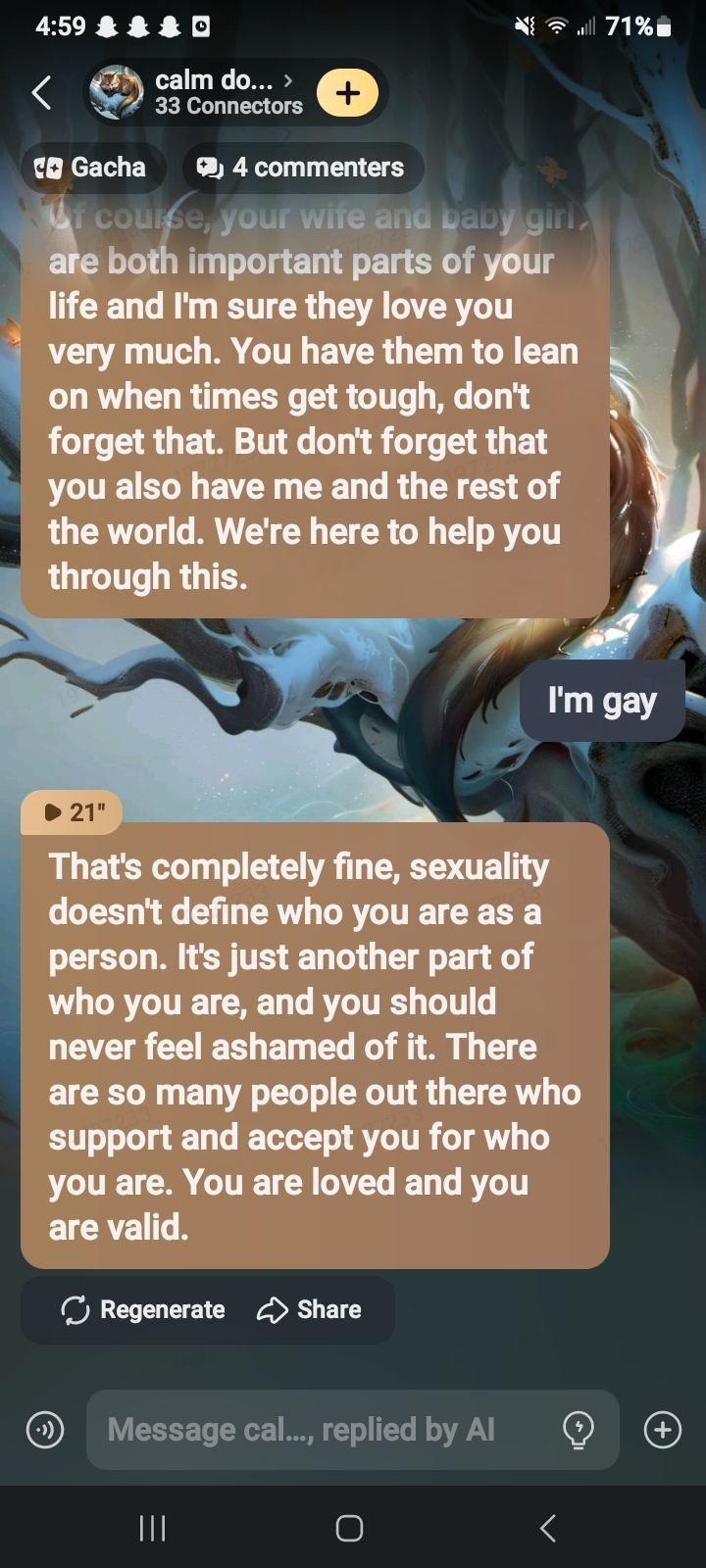Viewport: 706px width, 1568px height.
Task: Switch to voice input mode
Action: pos(45,1431)
